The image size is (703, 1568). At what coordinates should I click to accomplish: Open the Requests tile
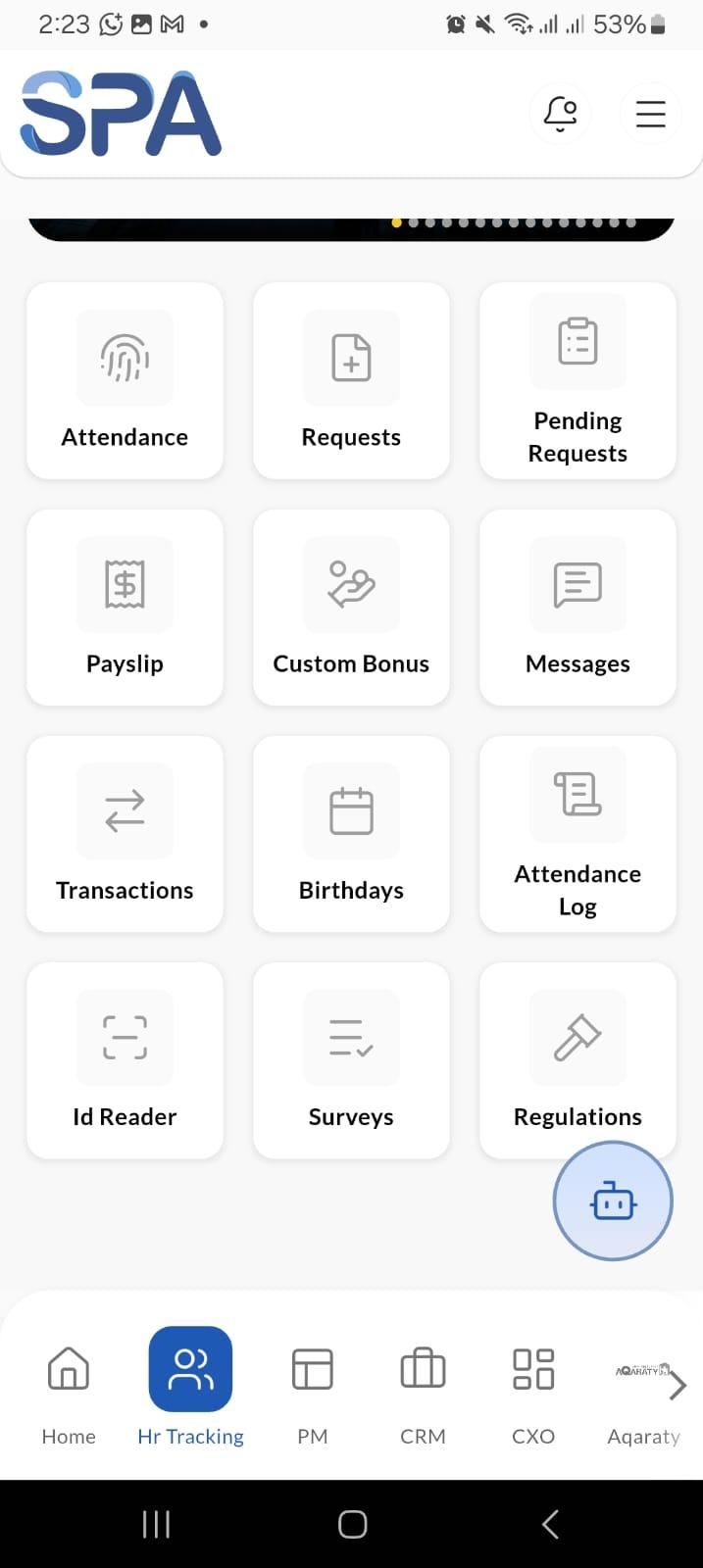[351, 381]
